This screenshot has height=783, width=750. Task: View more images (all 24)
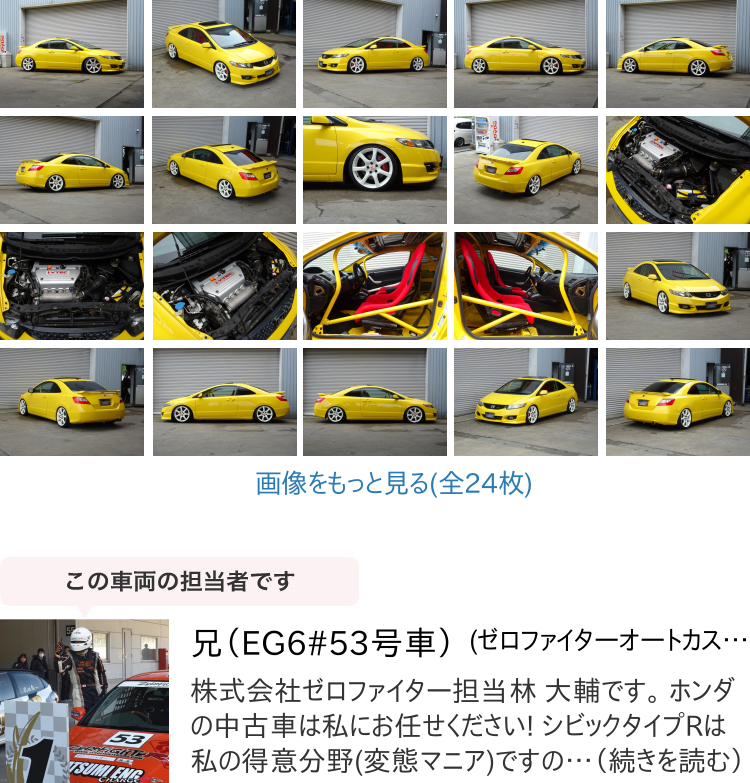coord(394,484)
